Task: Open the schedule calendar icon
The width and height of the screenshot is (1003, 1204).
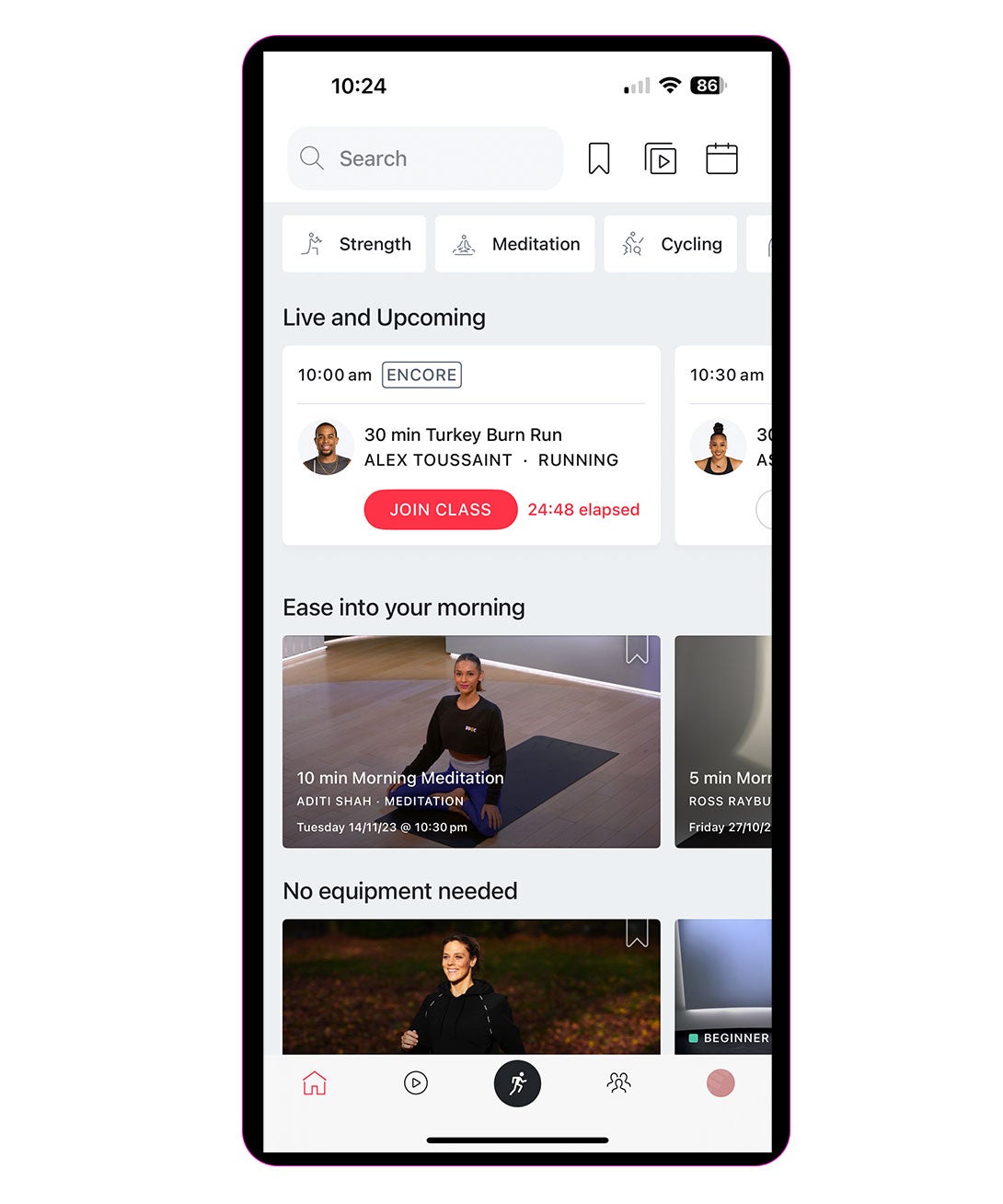Action: pyautogui.click(x=721, y=158)
